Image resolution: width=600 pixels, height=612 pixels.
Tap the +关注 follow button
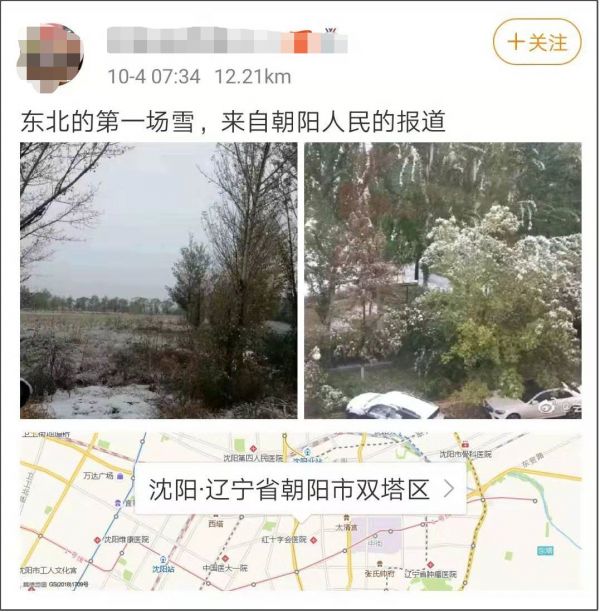click(x=537, y=43)
